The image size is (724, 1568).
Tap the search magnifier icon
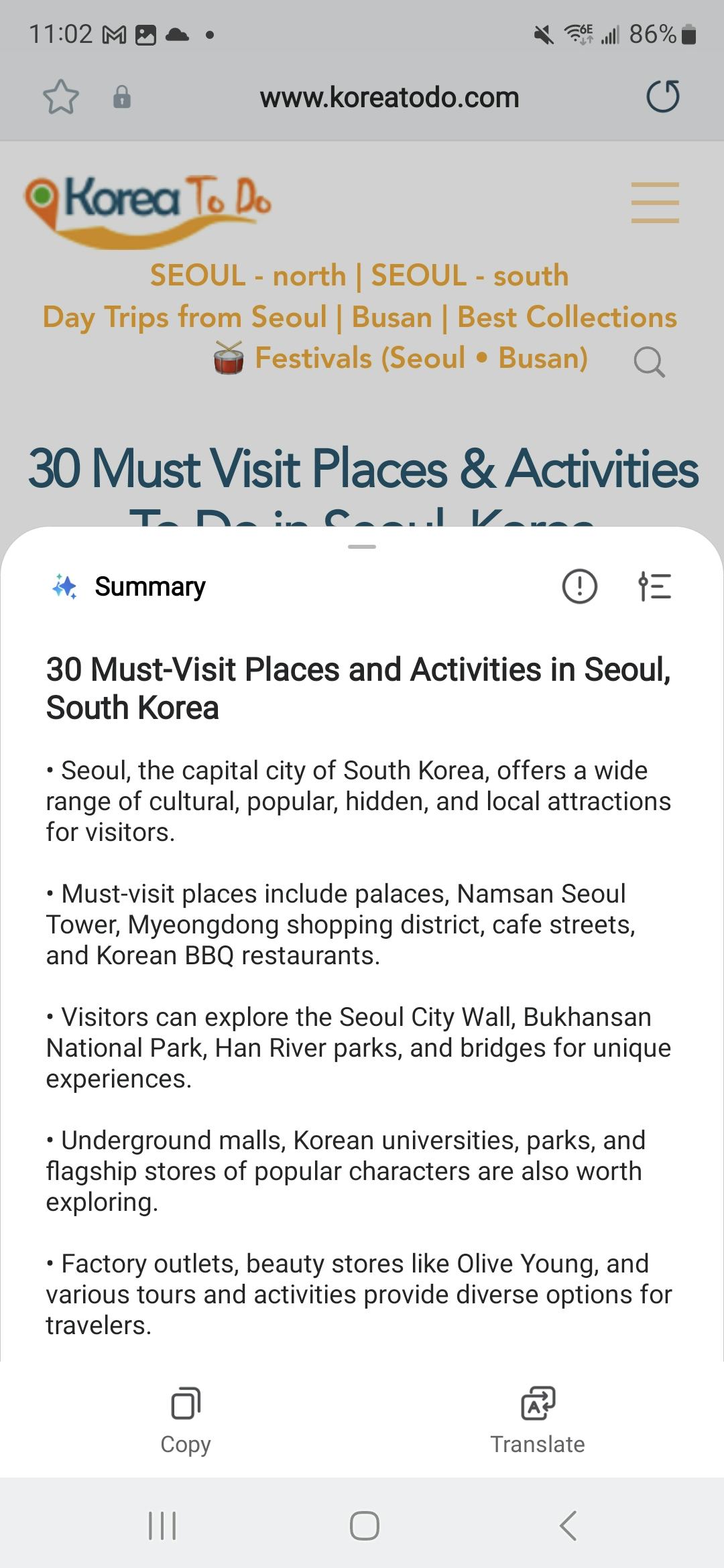[x=650, y=362]
